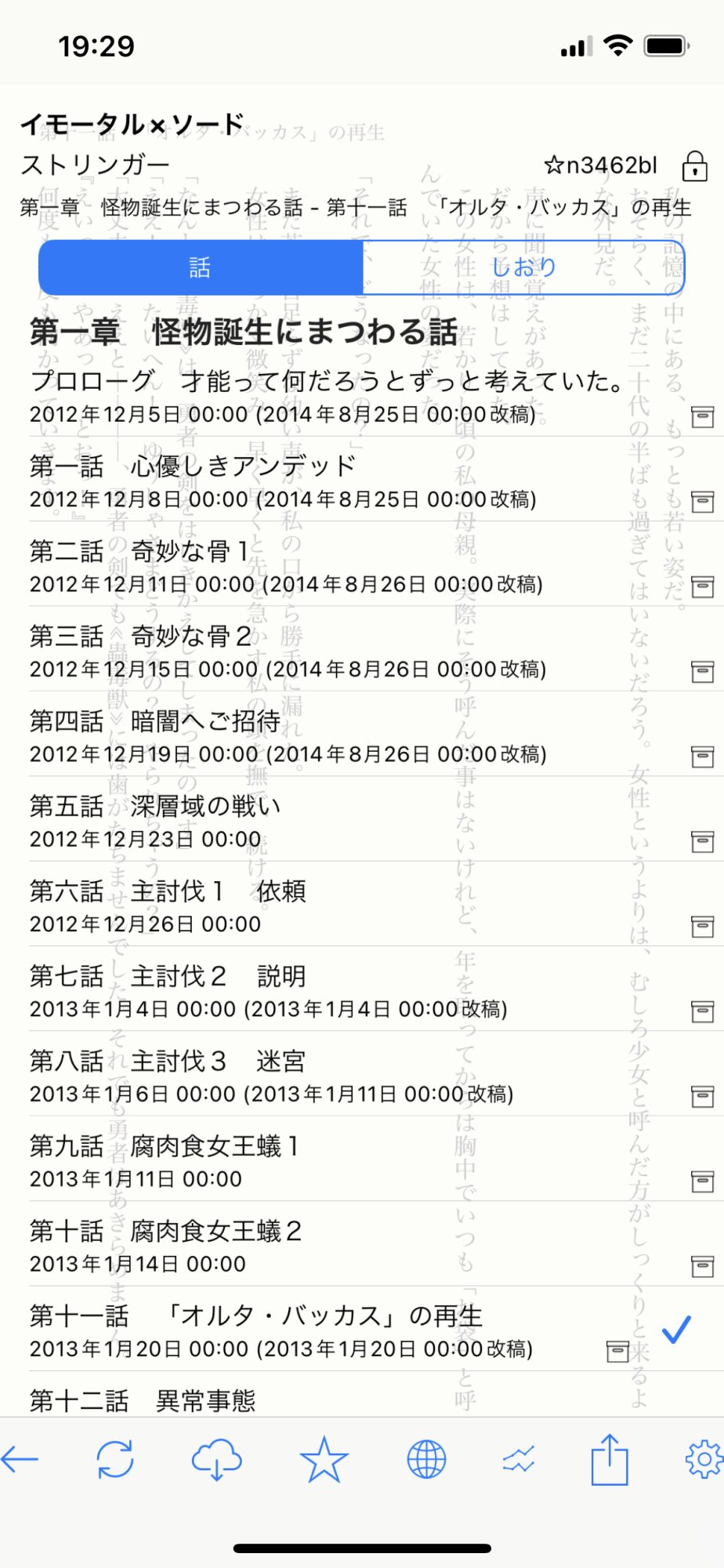Screen dimensions: 724x1568
Task: Open 第一話 心優しきアンデッド
Action: 362,481
